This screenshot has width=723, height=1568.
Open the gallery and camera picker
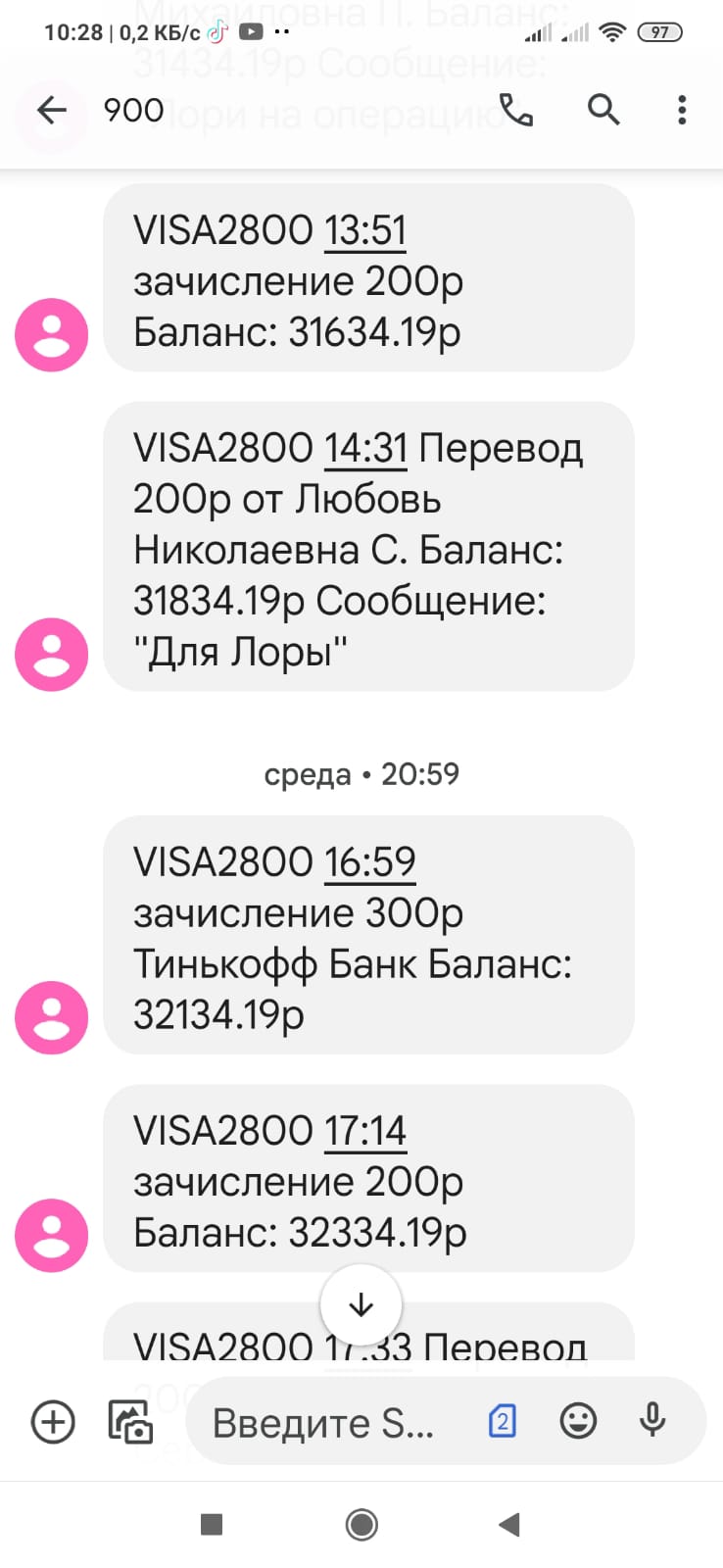pos(130,1421)
